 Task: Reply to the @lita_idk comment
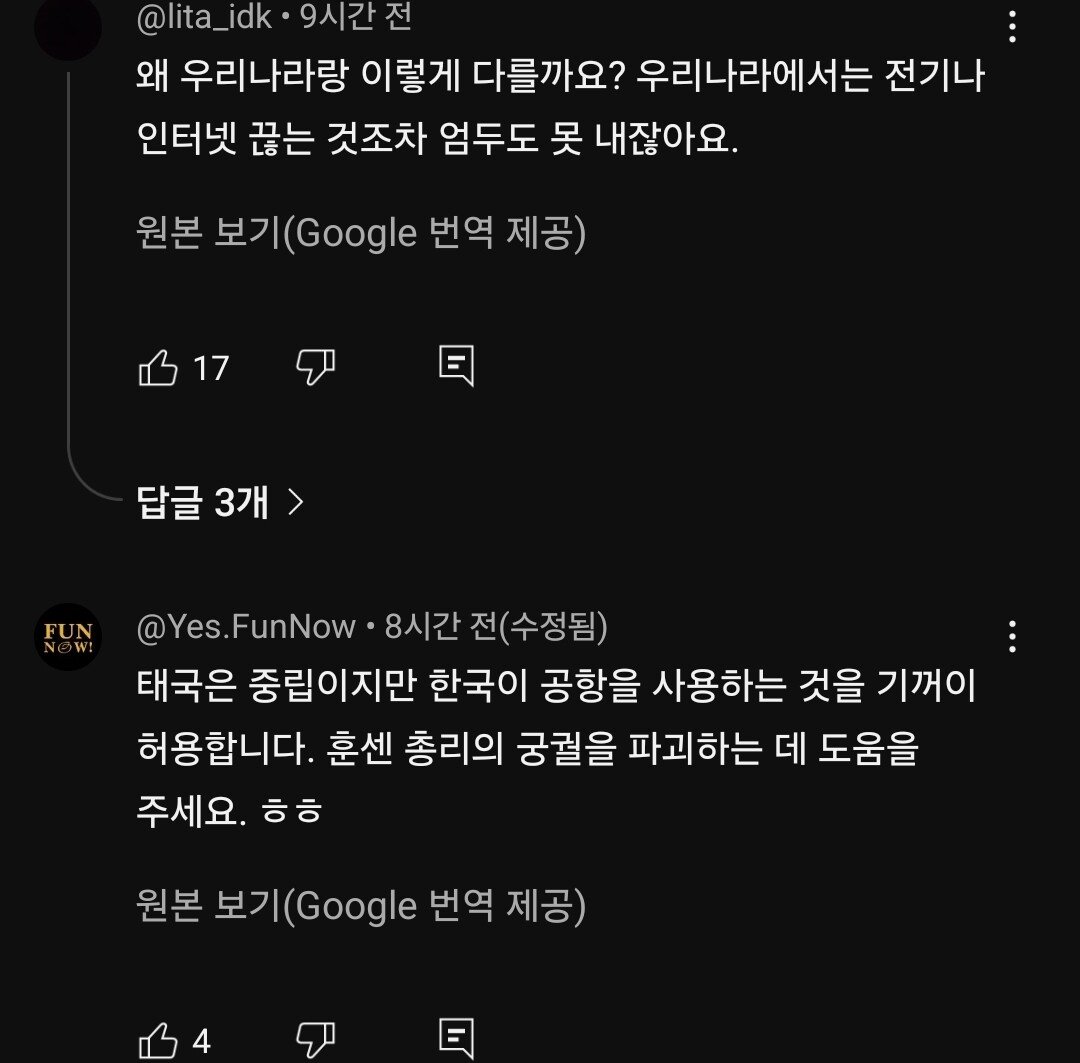coord(457,367)
